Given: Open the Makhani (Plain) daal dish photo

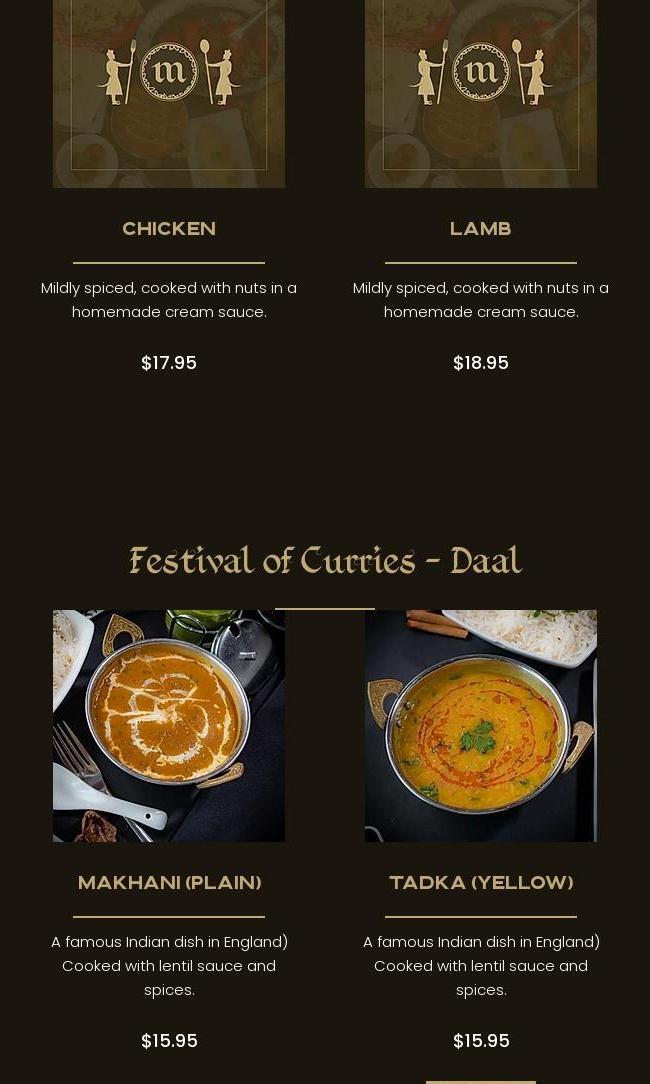Looking at the screenshot, I should coord(169,725).
